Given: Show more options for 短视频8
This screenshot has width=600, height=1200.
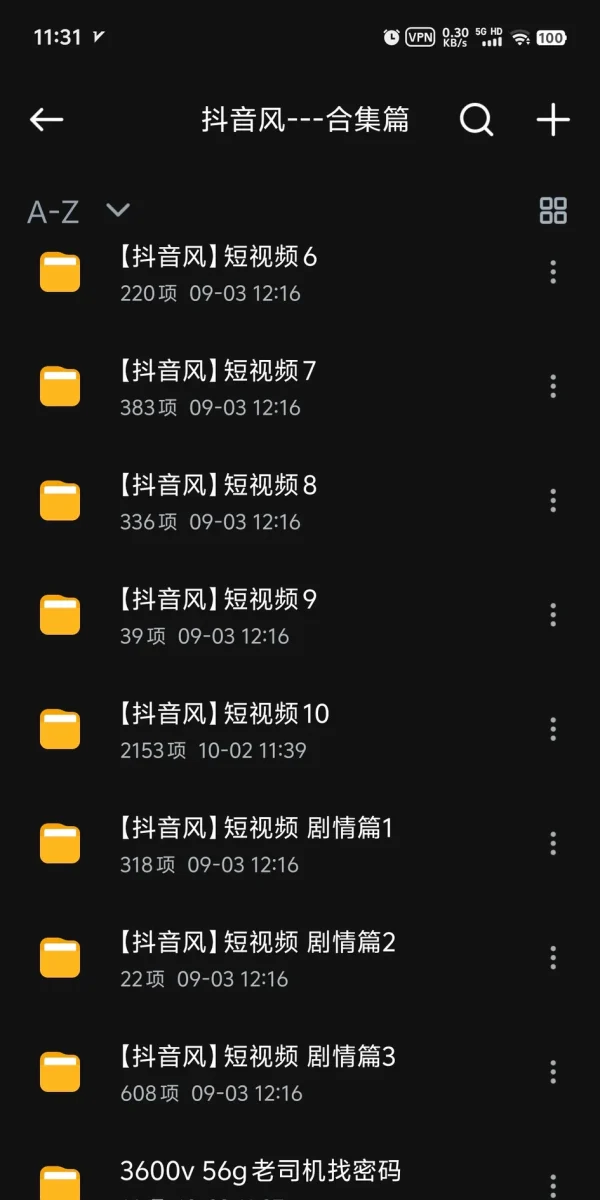Looking at the screenshot, I should pos(553,500).
